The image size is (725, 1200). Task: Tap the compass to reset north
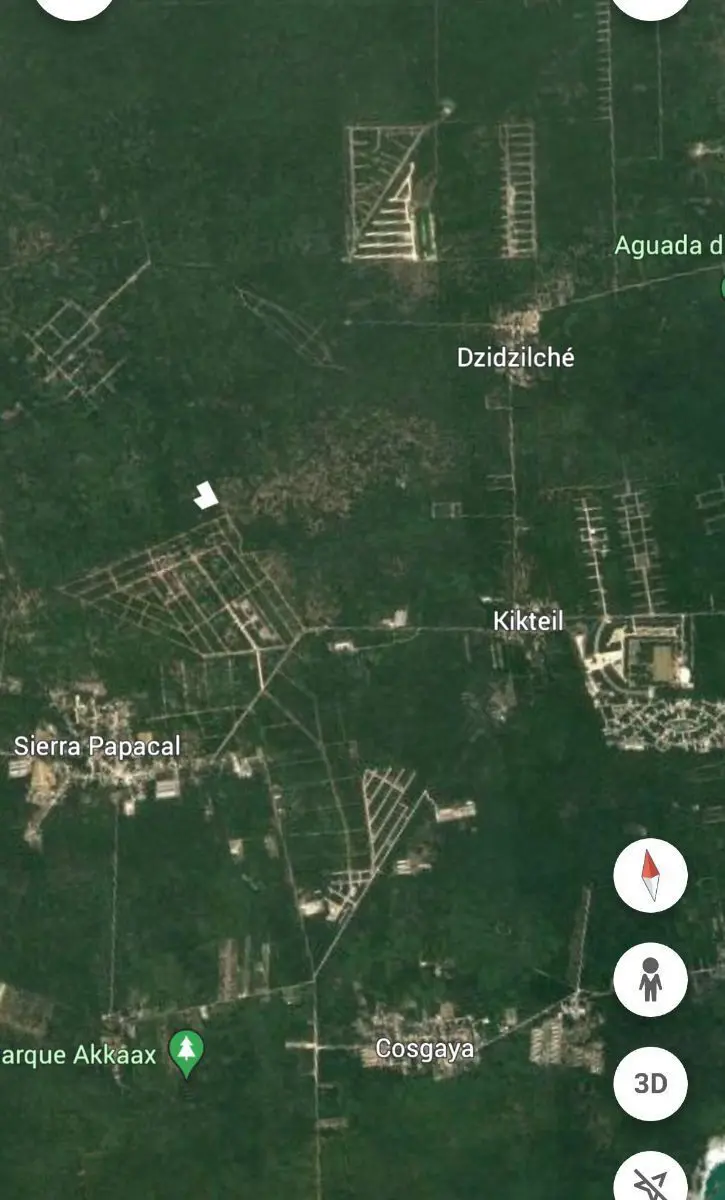tap(650, 875)
